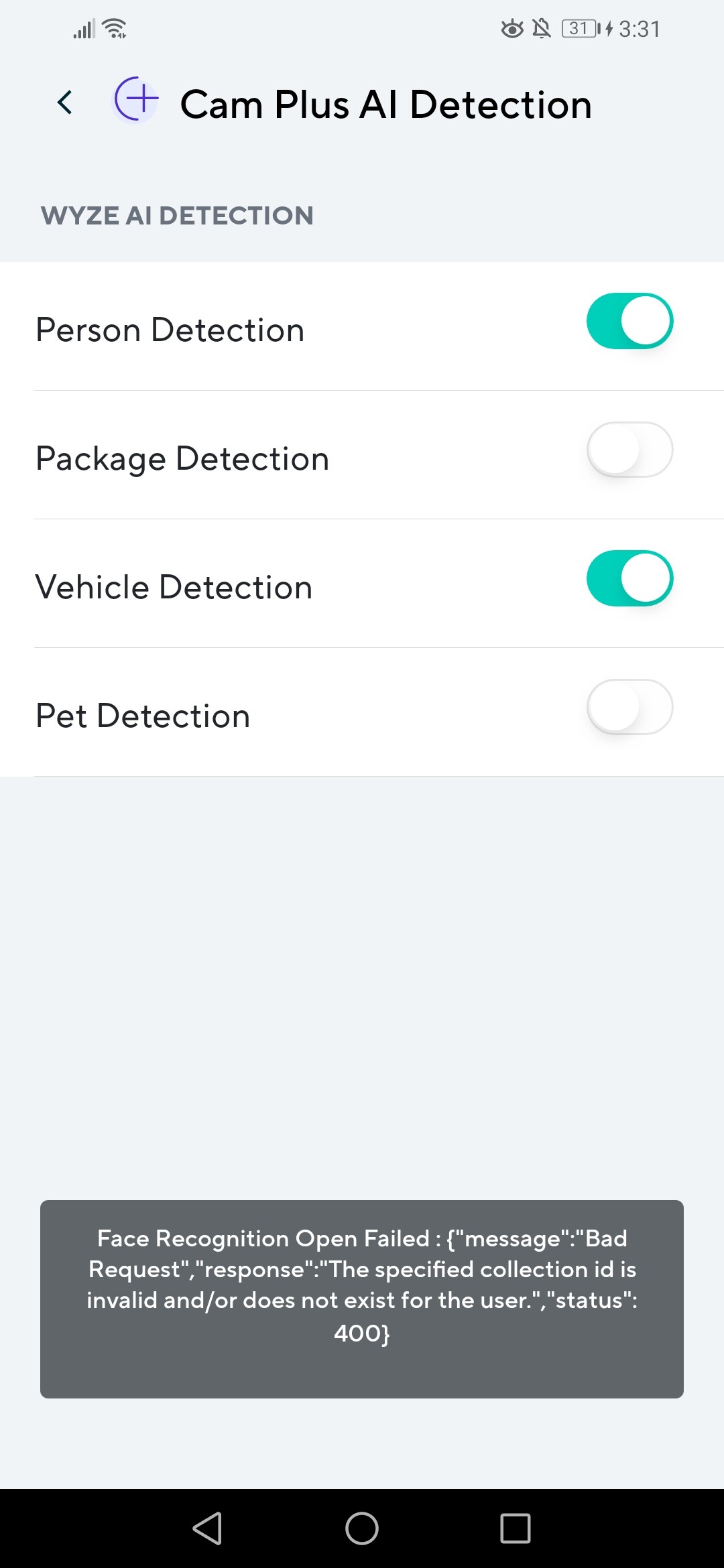Enable Package Detection

629,450
